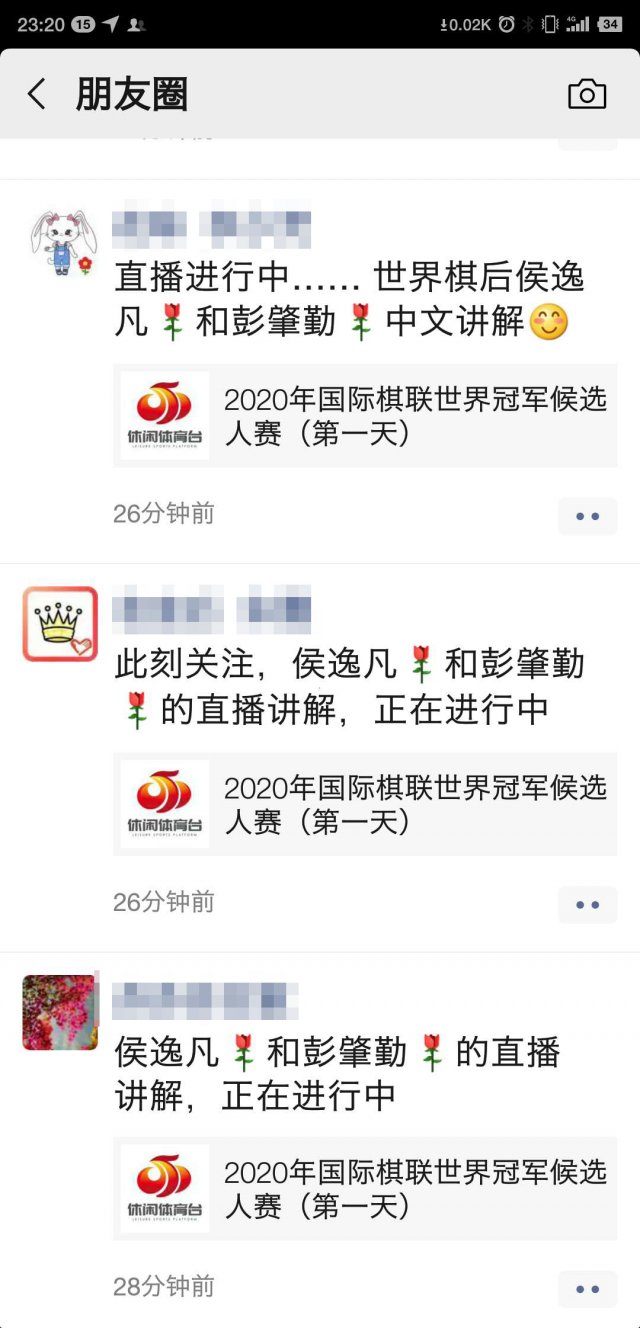Image resolution: width=640 pixels, height=1328 pixels.
Task: Tap the poster name of the 世界棋后 post
Action: [x=211, y=224]
